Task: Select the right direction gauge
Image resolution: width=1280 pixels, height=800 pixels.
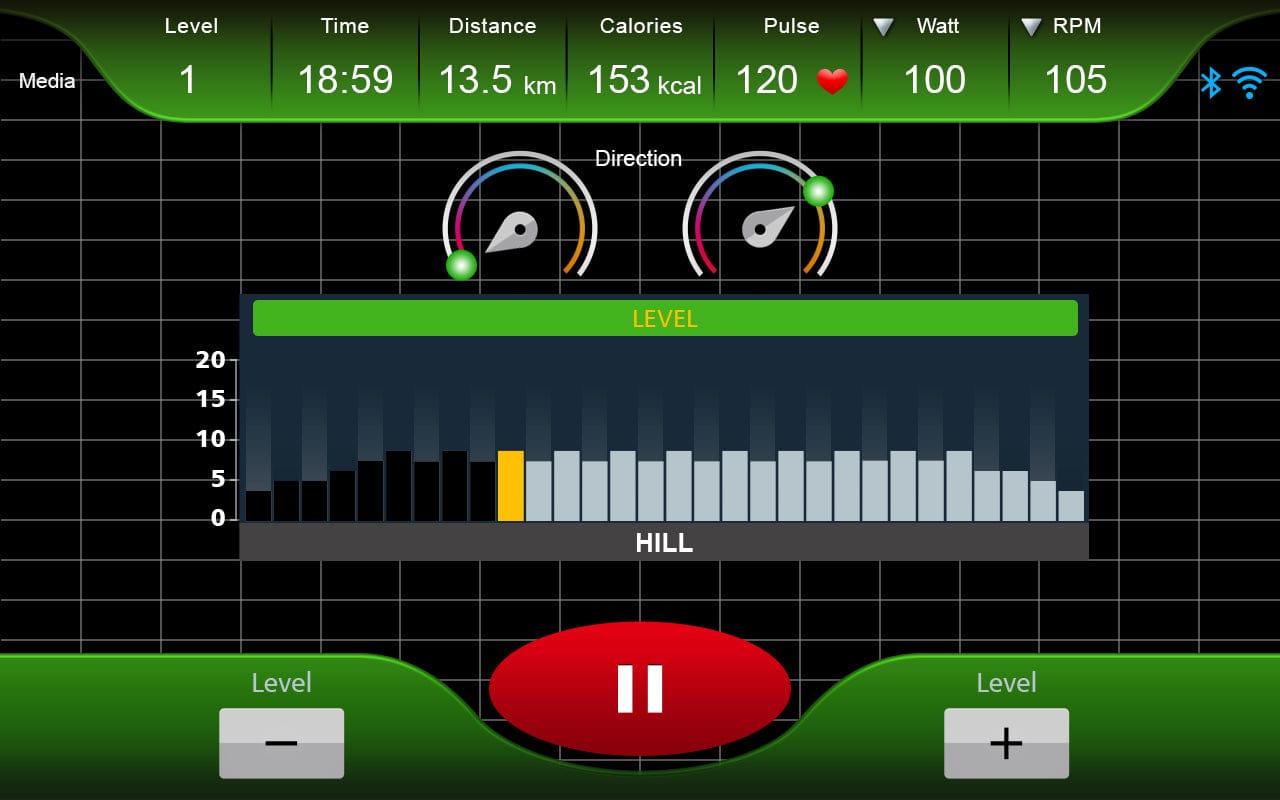Action: 760,217
